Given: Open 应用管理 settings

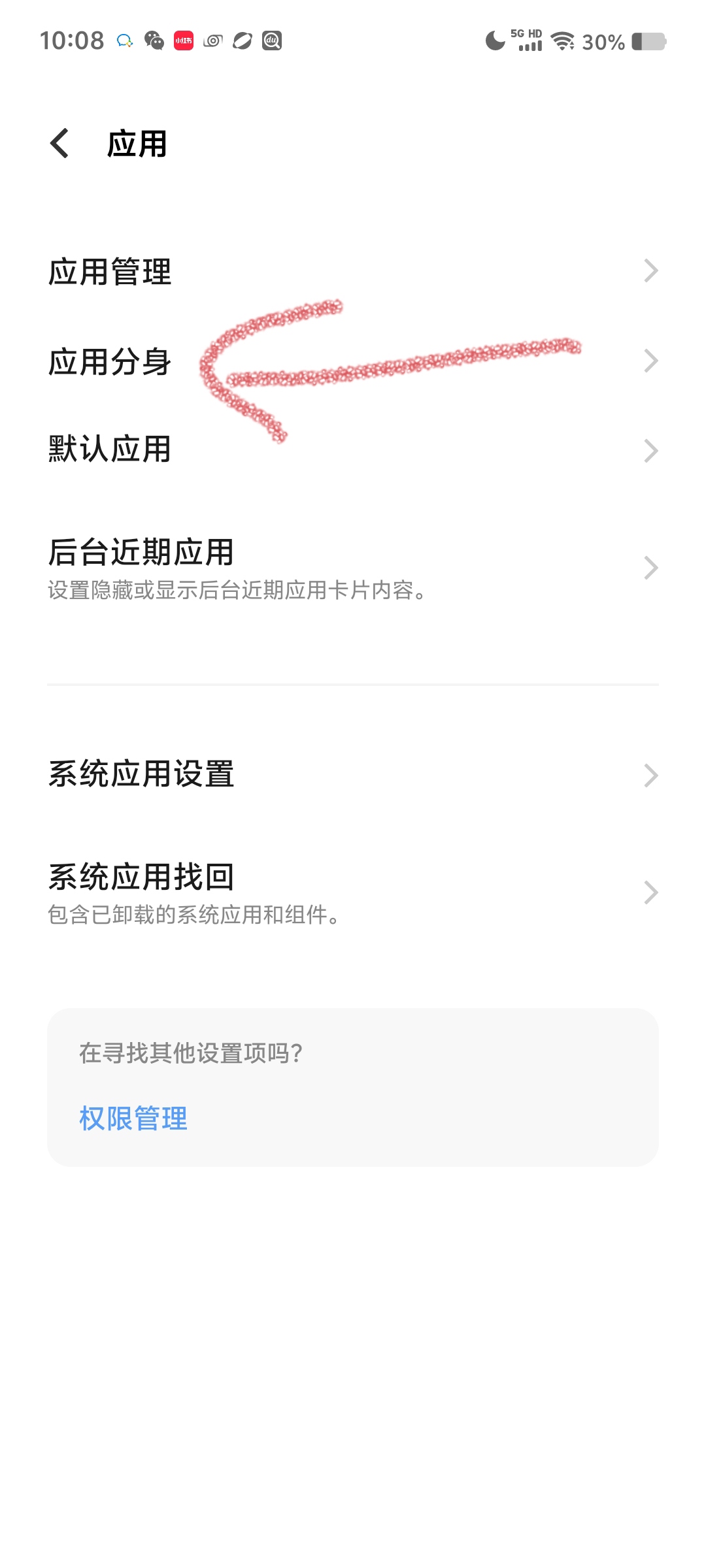Looking at the screenshot, I should (353, 271).
